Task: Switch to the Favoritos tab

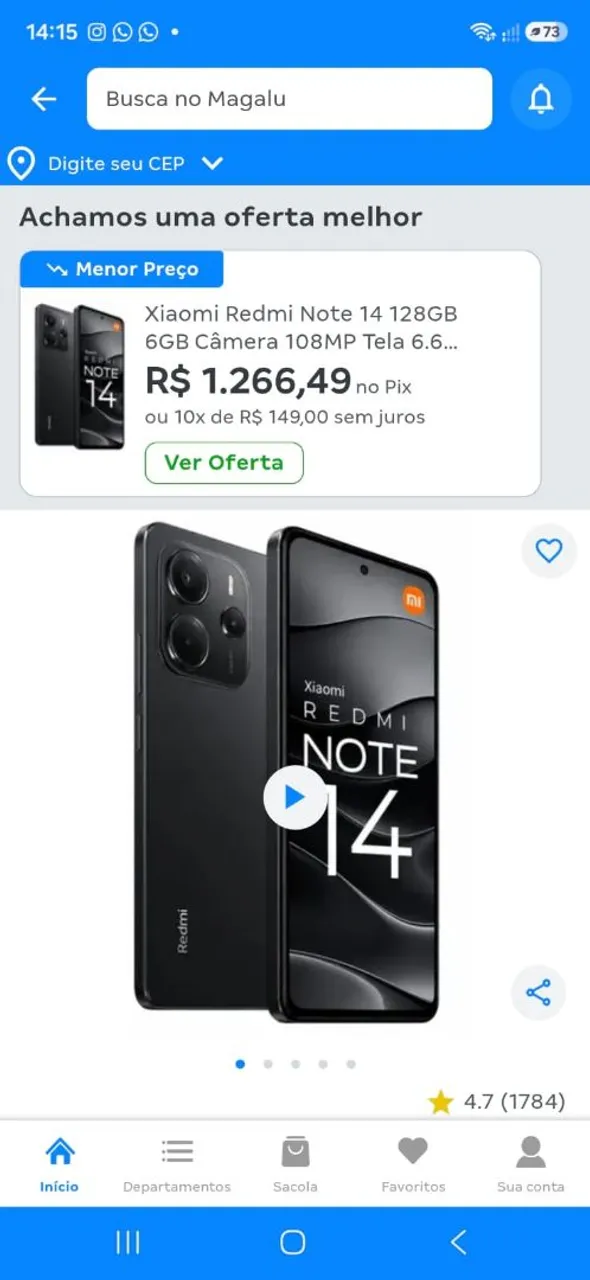Action: click(413, 1164)
